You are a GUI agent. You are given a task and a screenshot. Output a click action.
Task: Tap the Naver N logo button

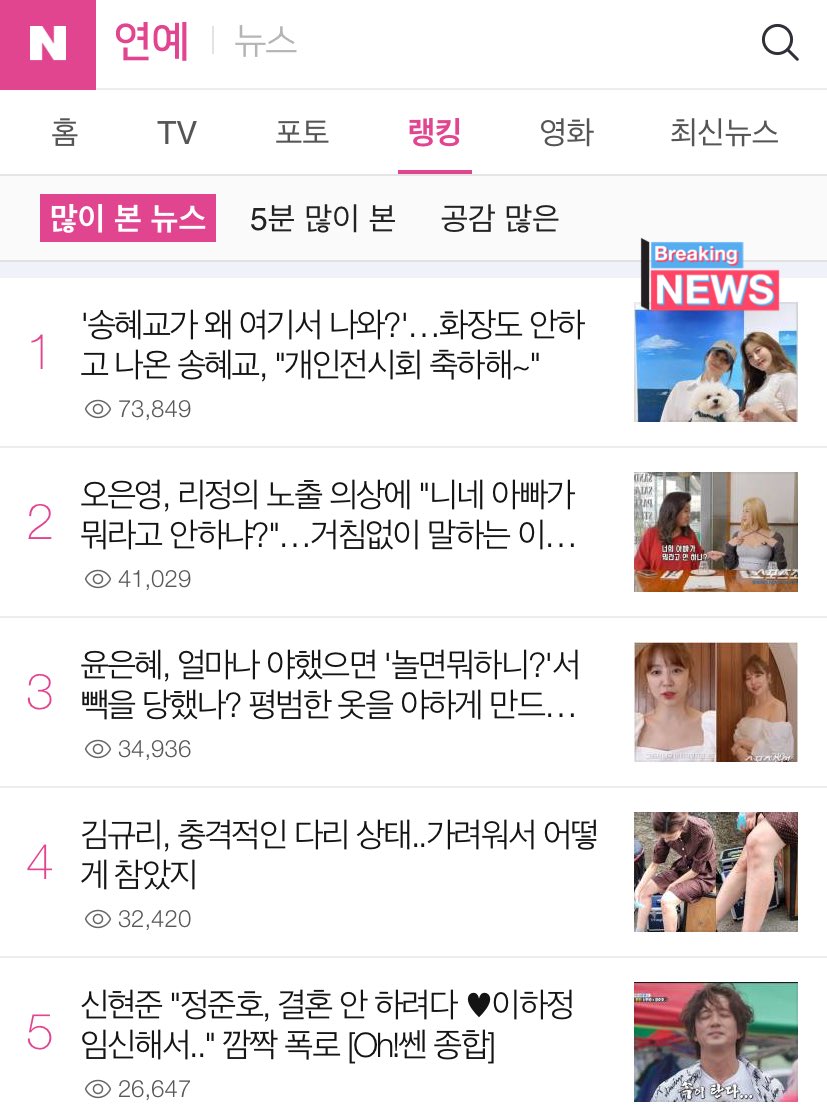click(47, 45)
